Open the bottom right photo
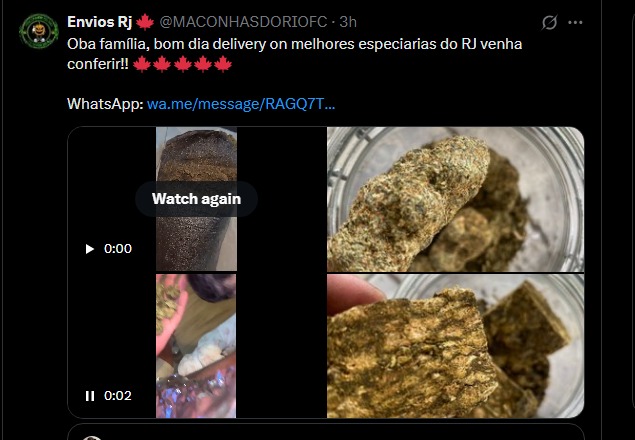The image size is (635, 440). (455, 346)
